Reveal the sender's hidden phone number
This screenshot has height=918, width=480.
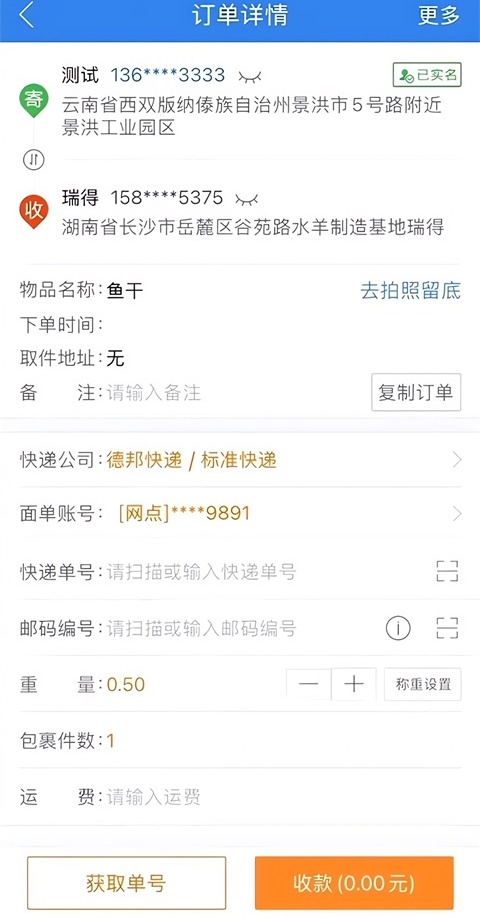[x=250, y=76]
